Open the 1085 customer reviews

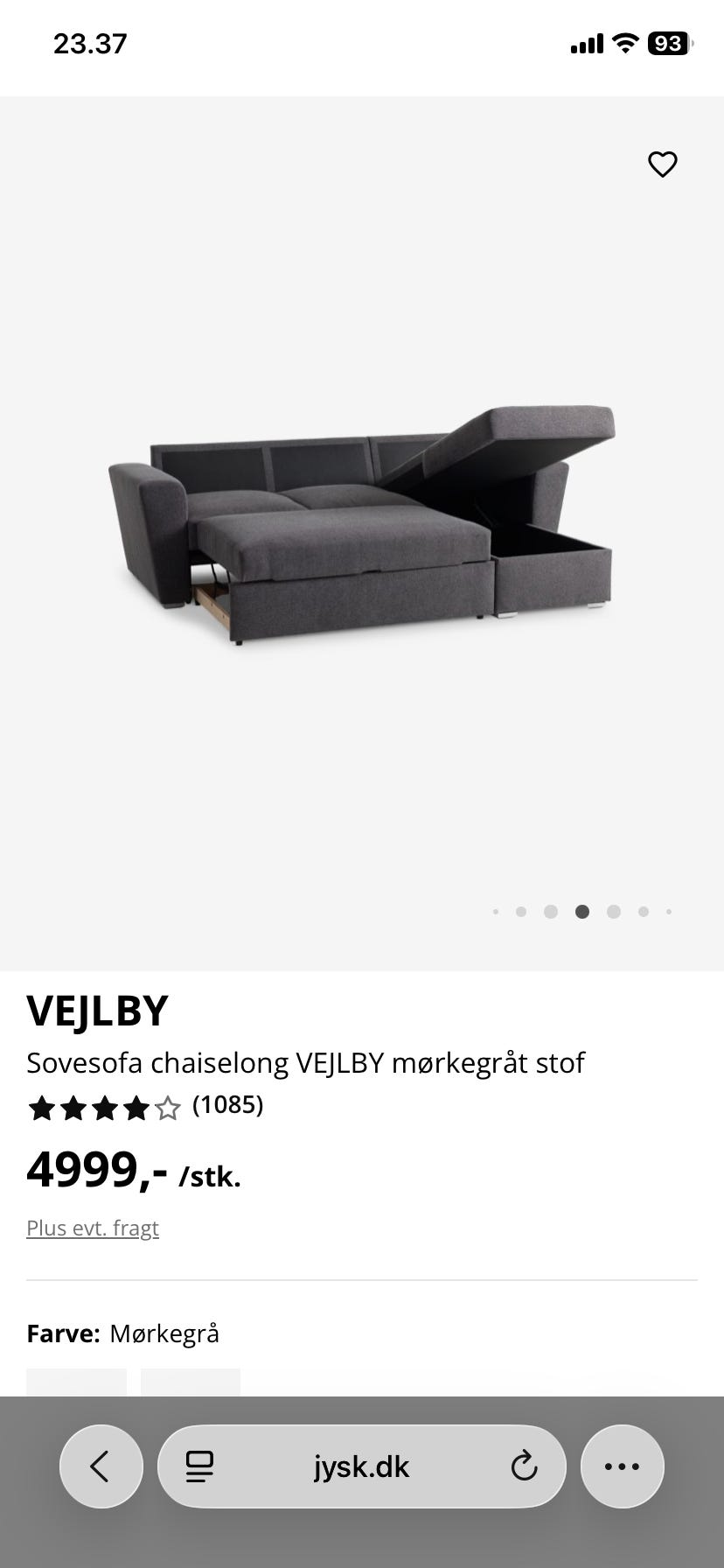click(227, 1105)
